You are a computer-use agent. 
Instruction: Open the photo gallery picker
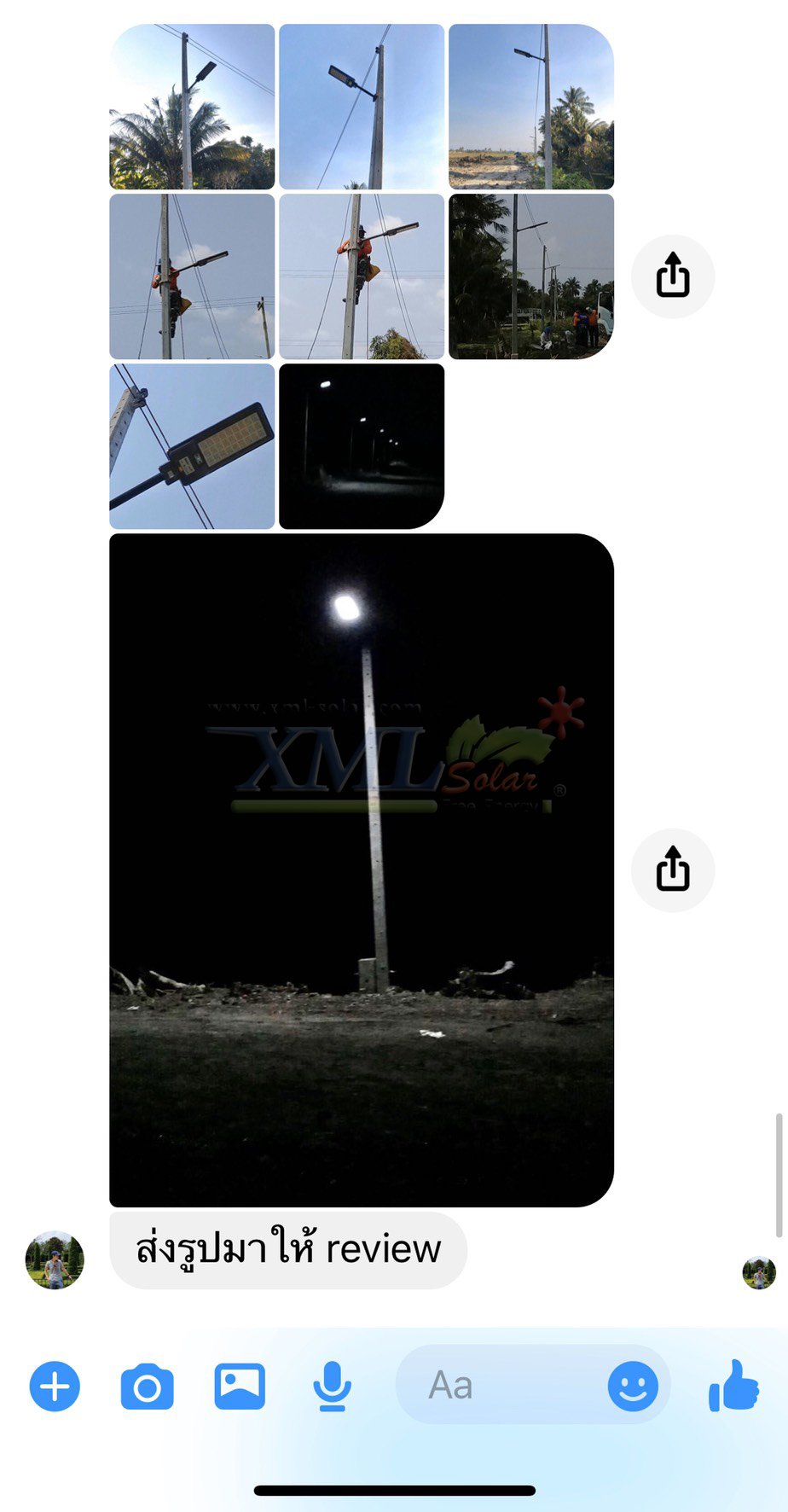(240, 1387)
